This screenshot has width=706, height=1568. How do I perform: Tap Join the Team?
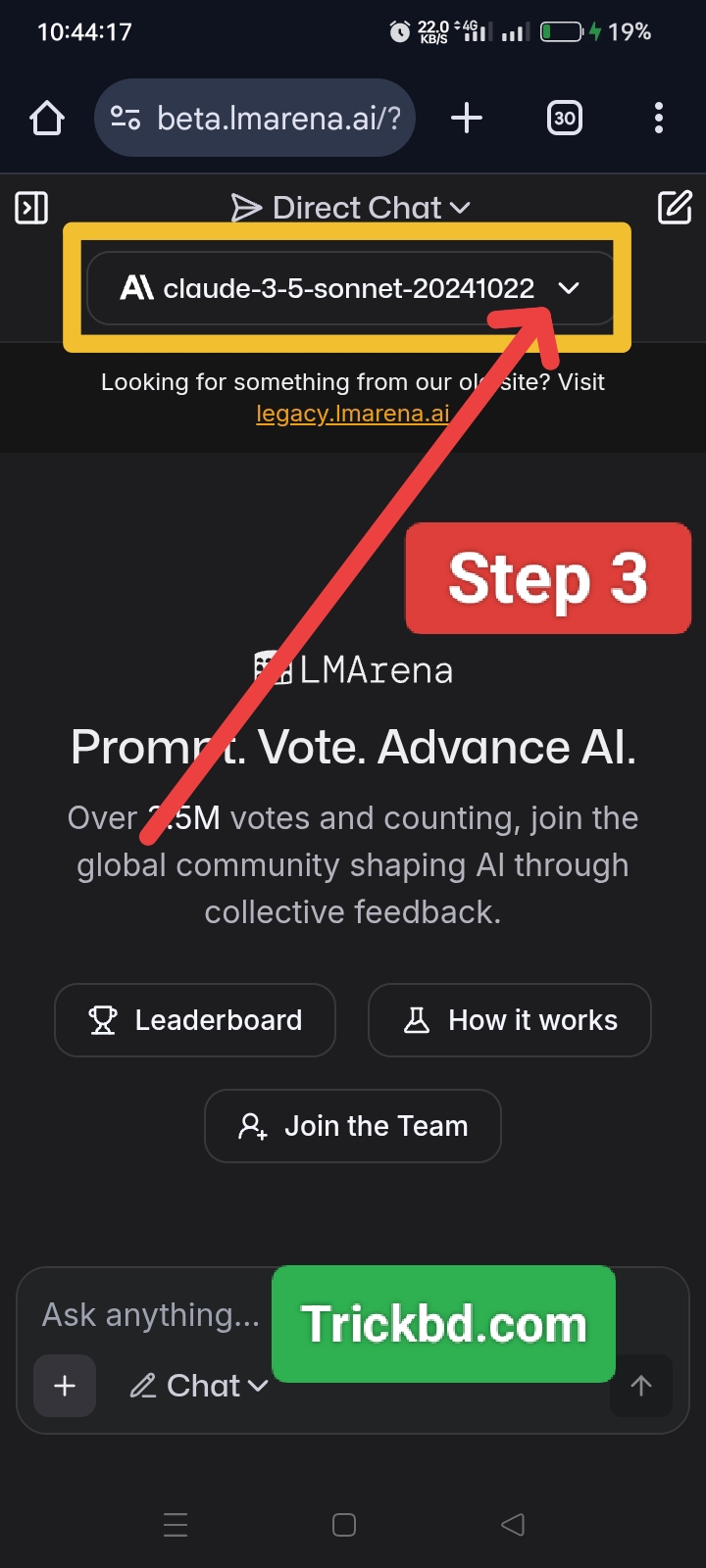tap(353, 1126)
